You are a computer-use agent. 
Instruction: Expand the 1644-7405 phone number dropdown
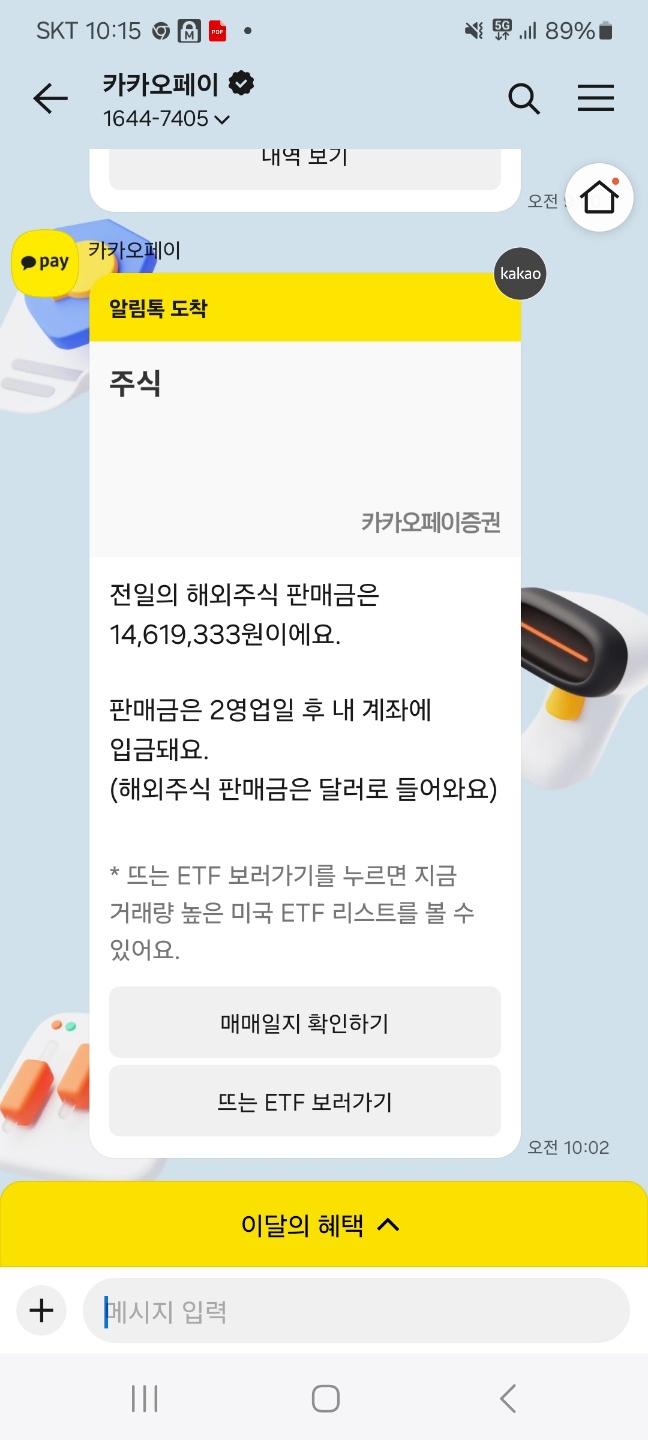coord(166,119)
